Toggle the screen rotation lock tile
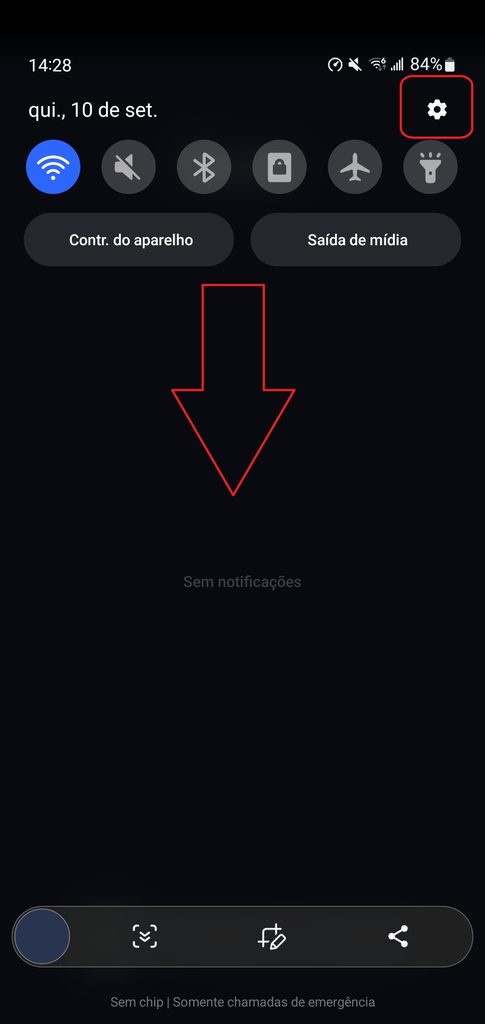This screenshot has width=485, height=1024. tap(279, 167)
